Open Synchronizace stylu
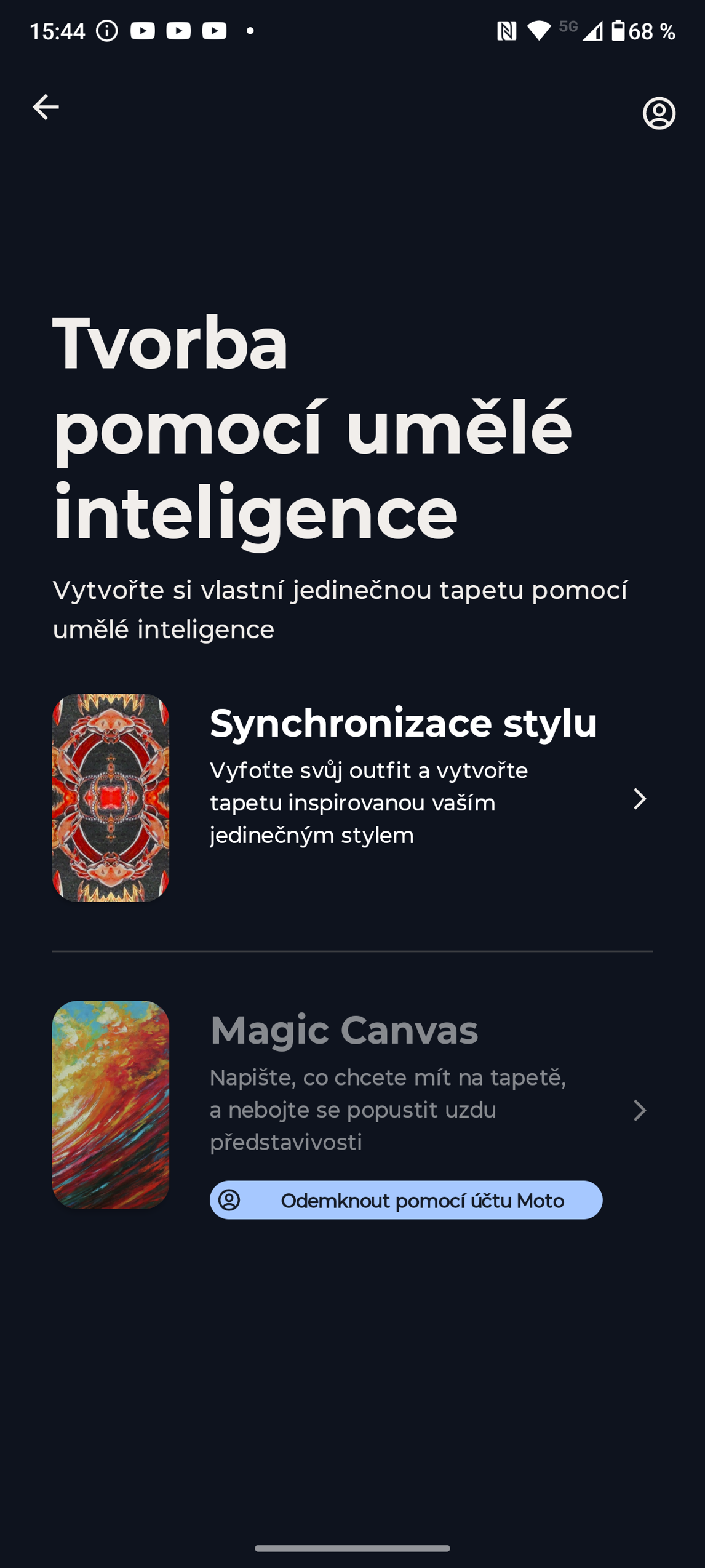 [x=403, y=722]
